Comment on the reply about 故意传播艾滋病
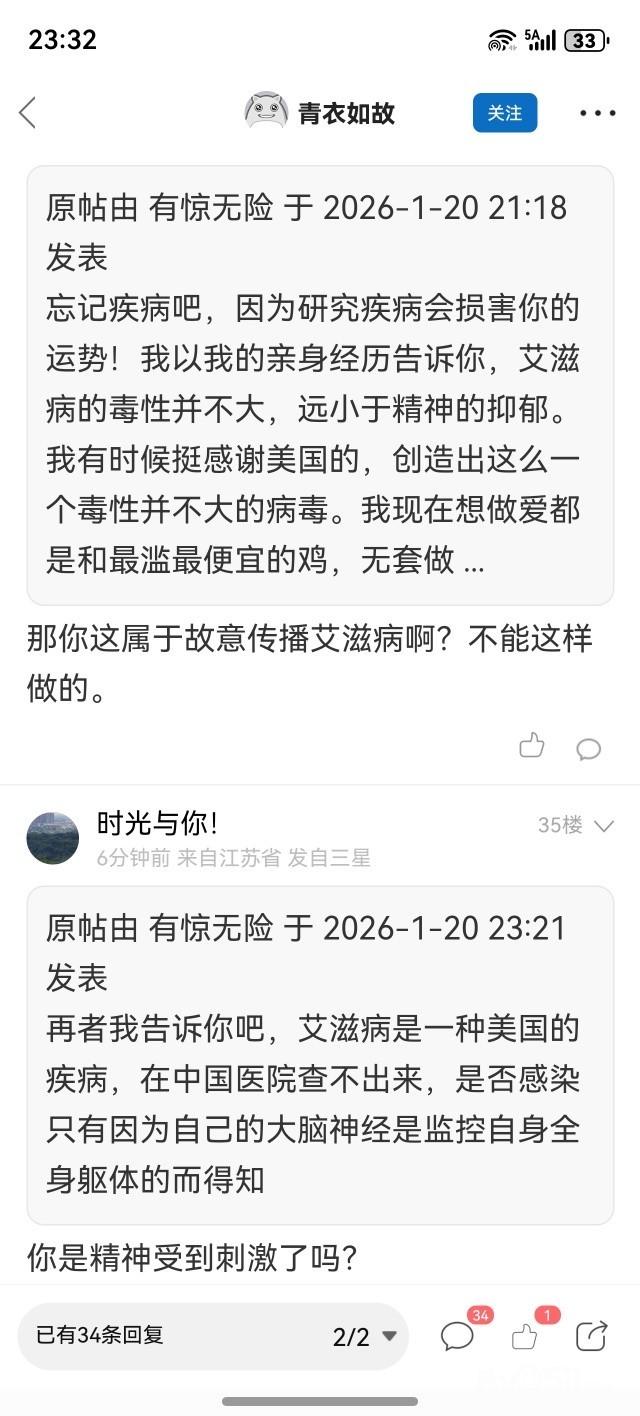This screenshot has width=640, height=1416. tap(589, 748)
